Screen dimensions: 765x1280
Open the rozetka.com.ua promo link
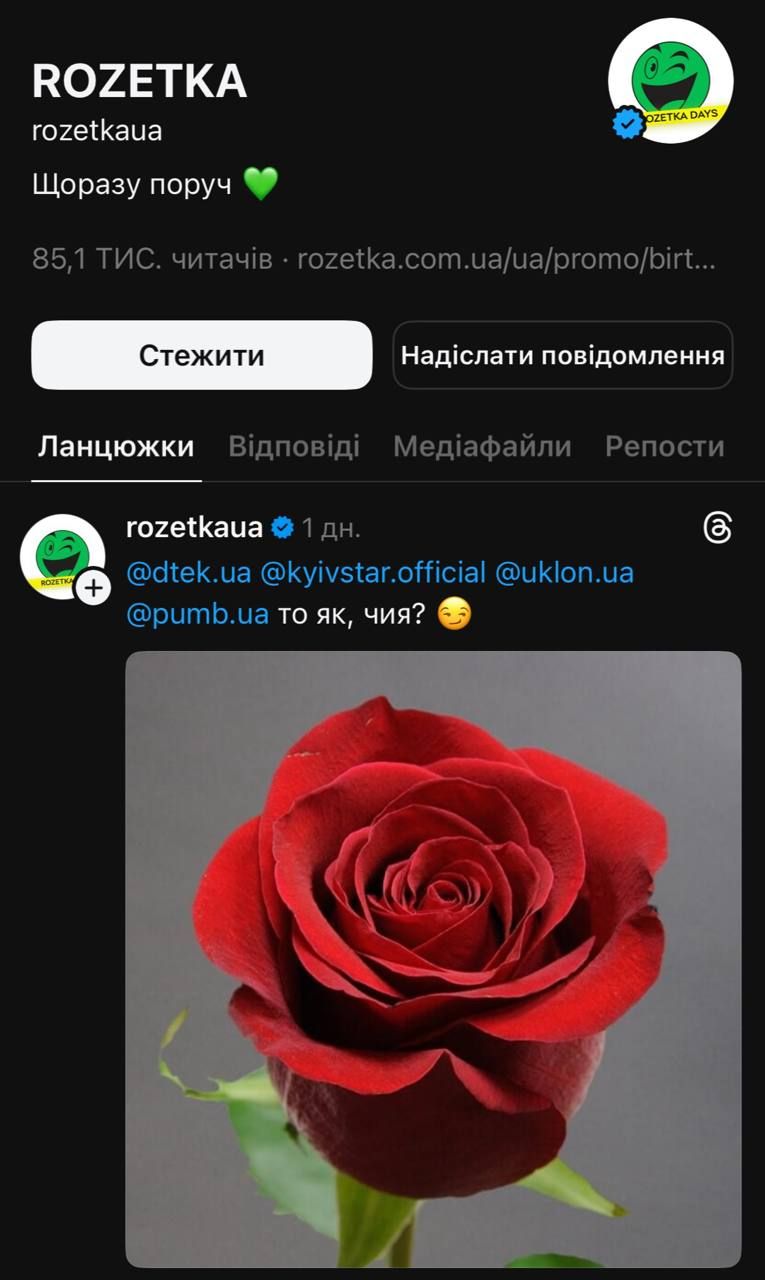[506, 260]
